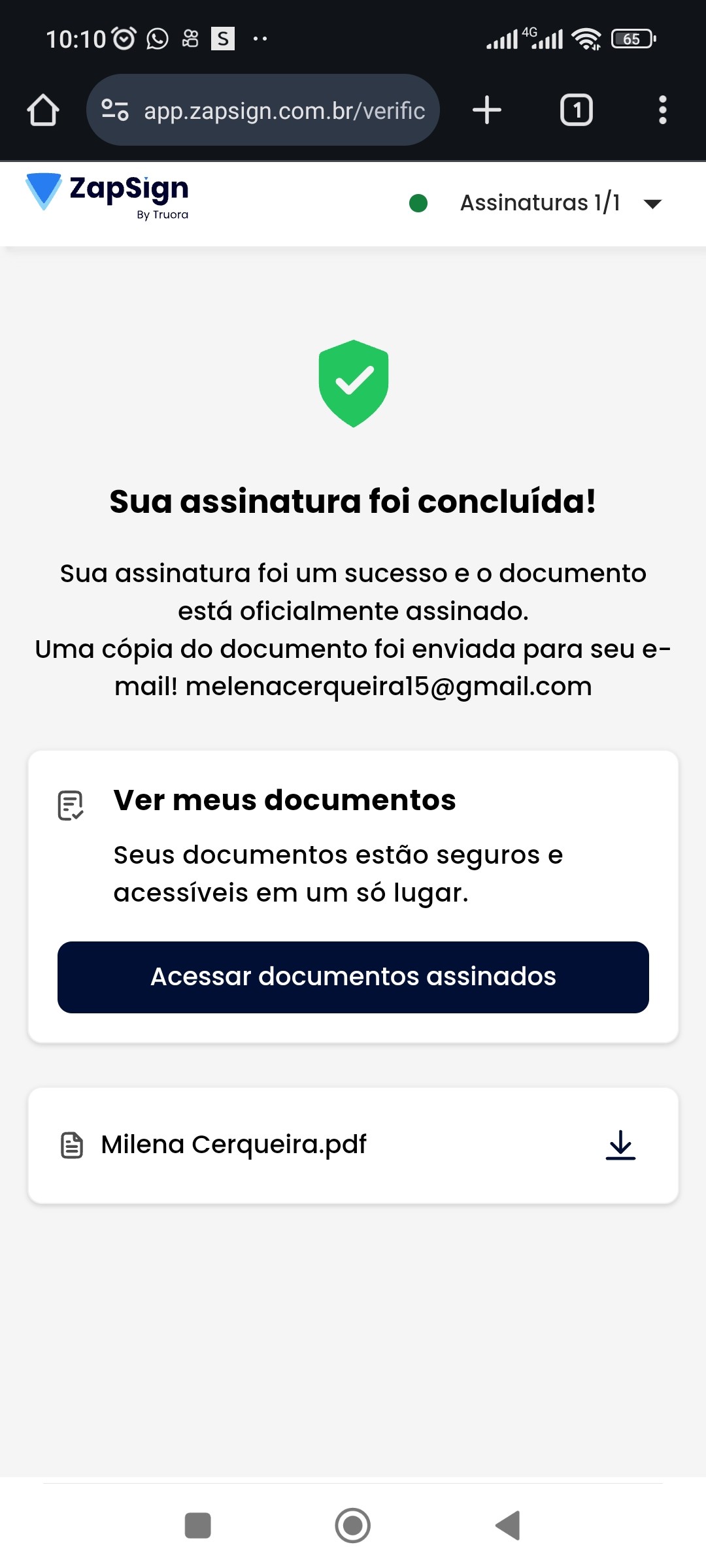Screen dimensions: 706x1568
Task: Go to the browser home page
Action: pos(43,110)
